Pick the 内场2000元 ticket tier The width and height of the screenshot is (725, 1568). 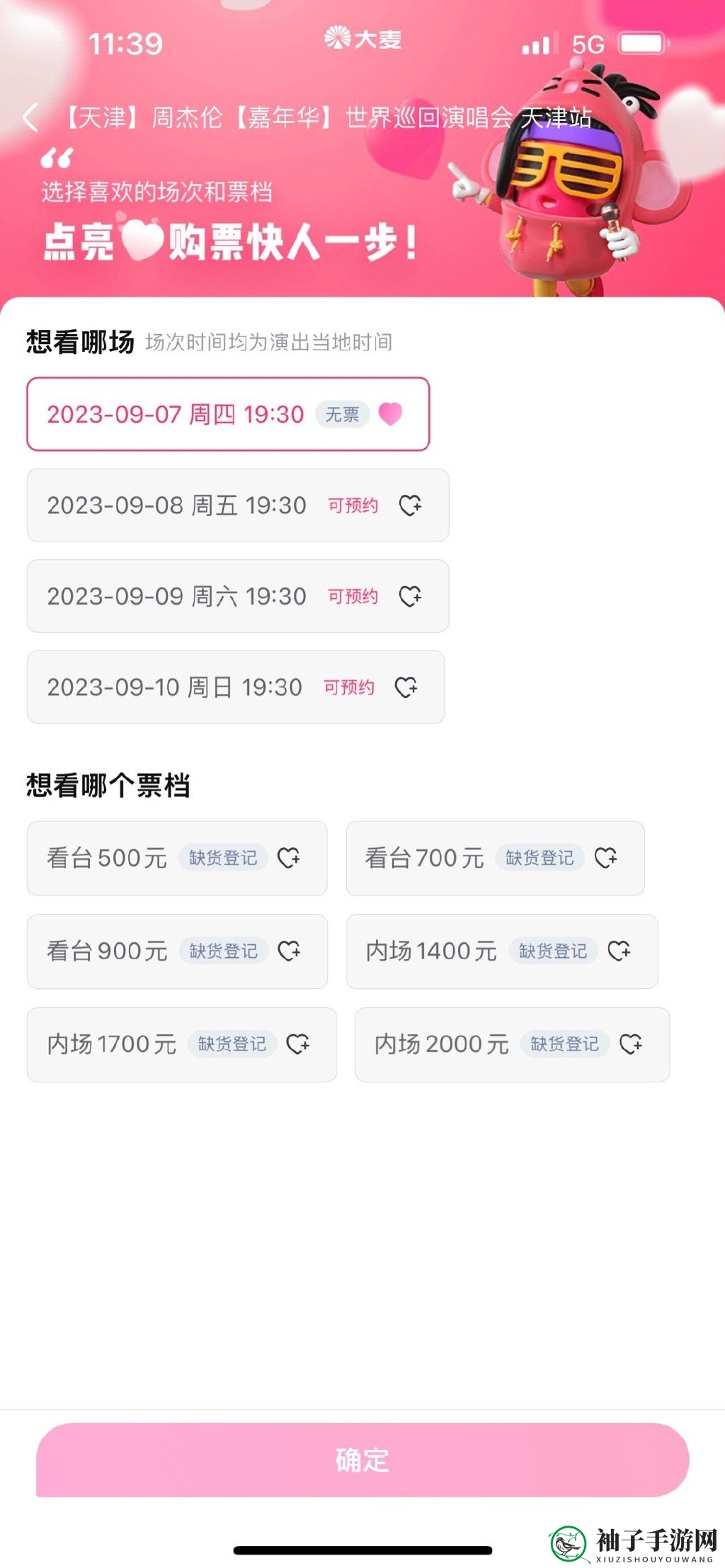coord(512,1044)
